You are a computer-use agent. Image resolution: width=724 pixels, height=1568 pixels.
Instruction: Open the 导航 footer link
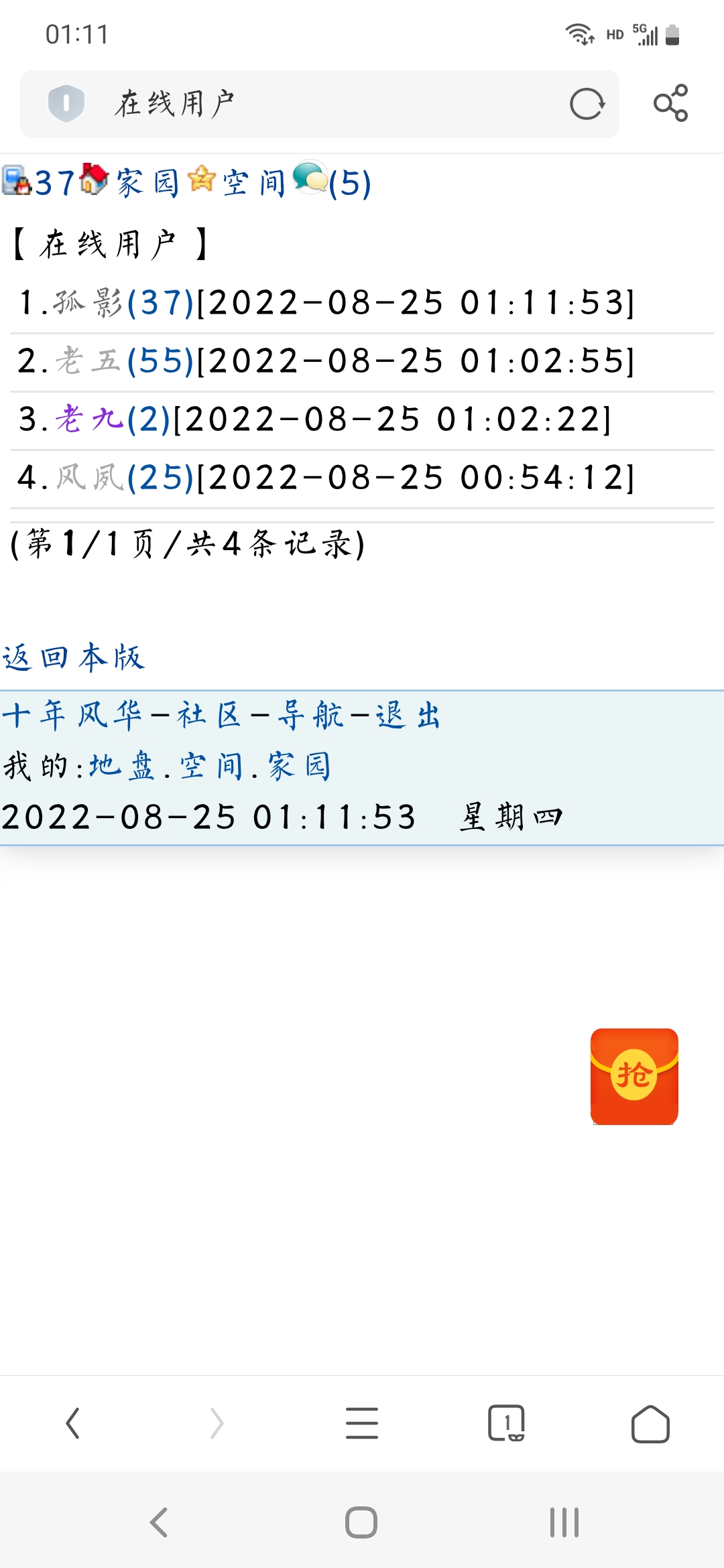[310, 715]
